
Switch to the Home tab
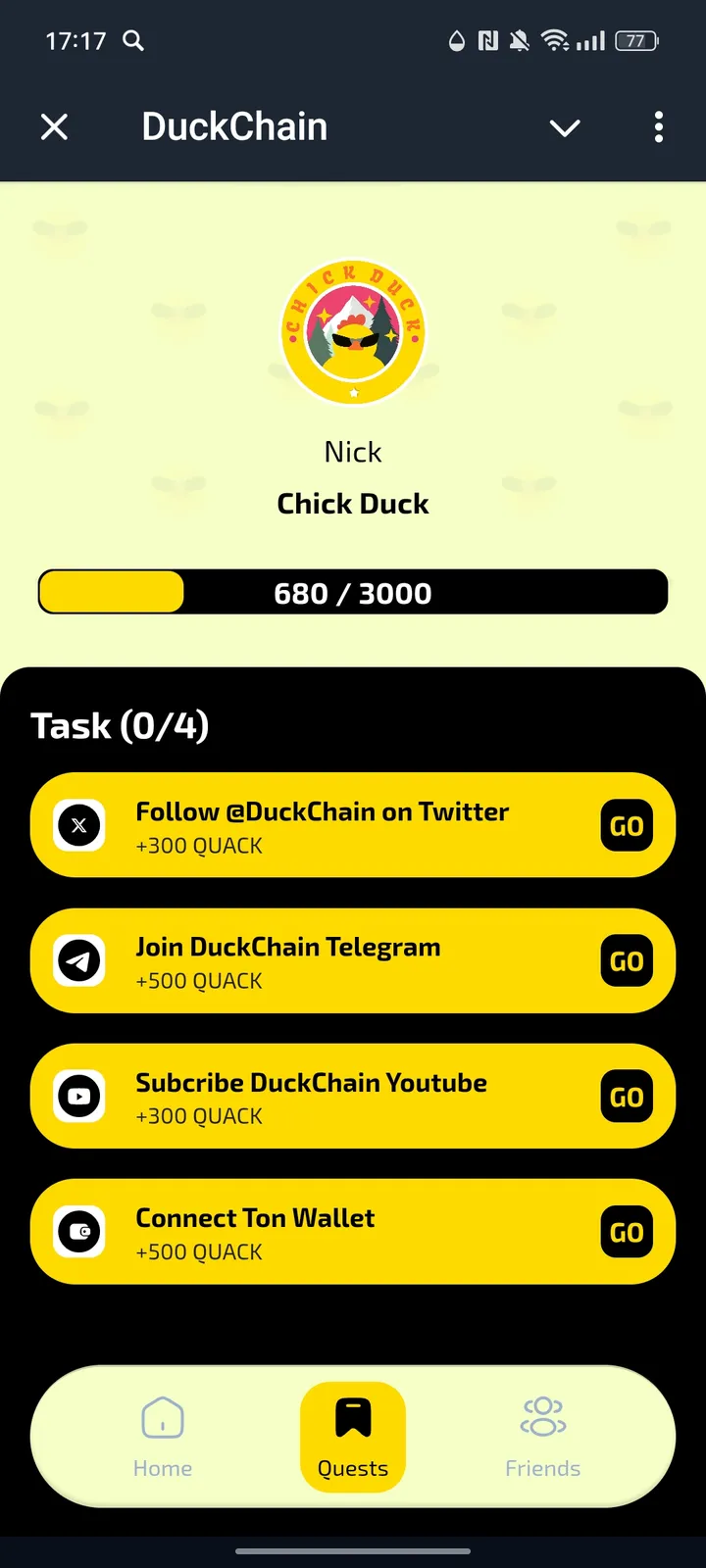point(162,1436)
